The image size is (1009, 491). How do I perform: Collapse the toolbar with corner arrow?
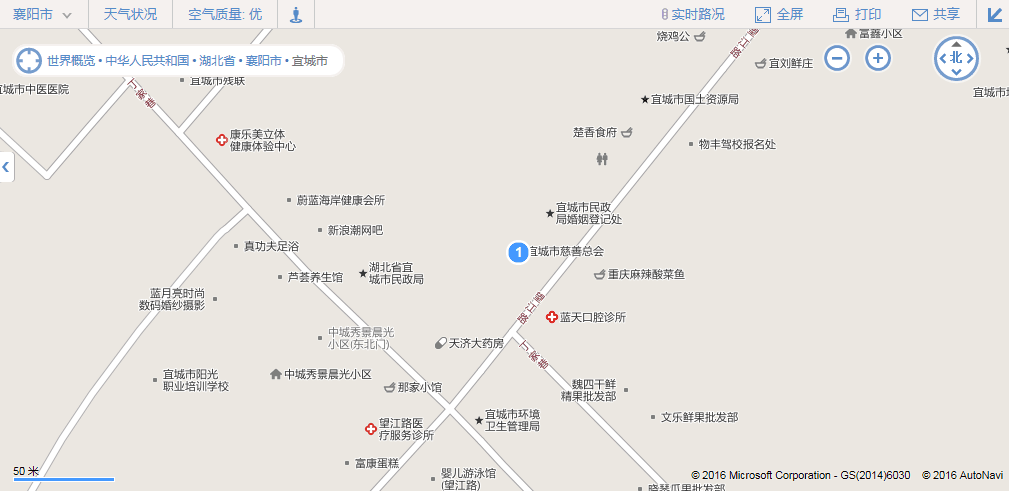point(995,15)
